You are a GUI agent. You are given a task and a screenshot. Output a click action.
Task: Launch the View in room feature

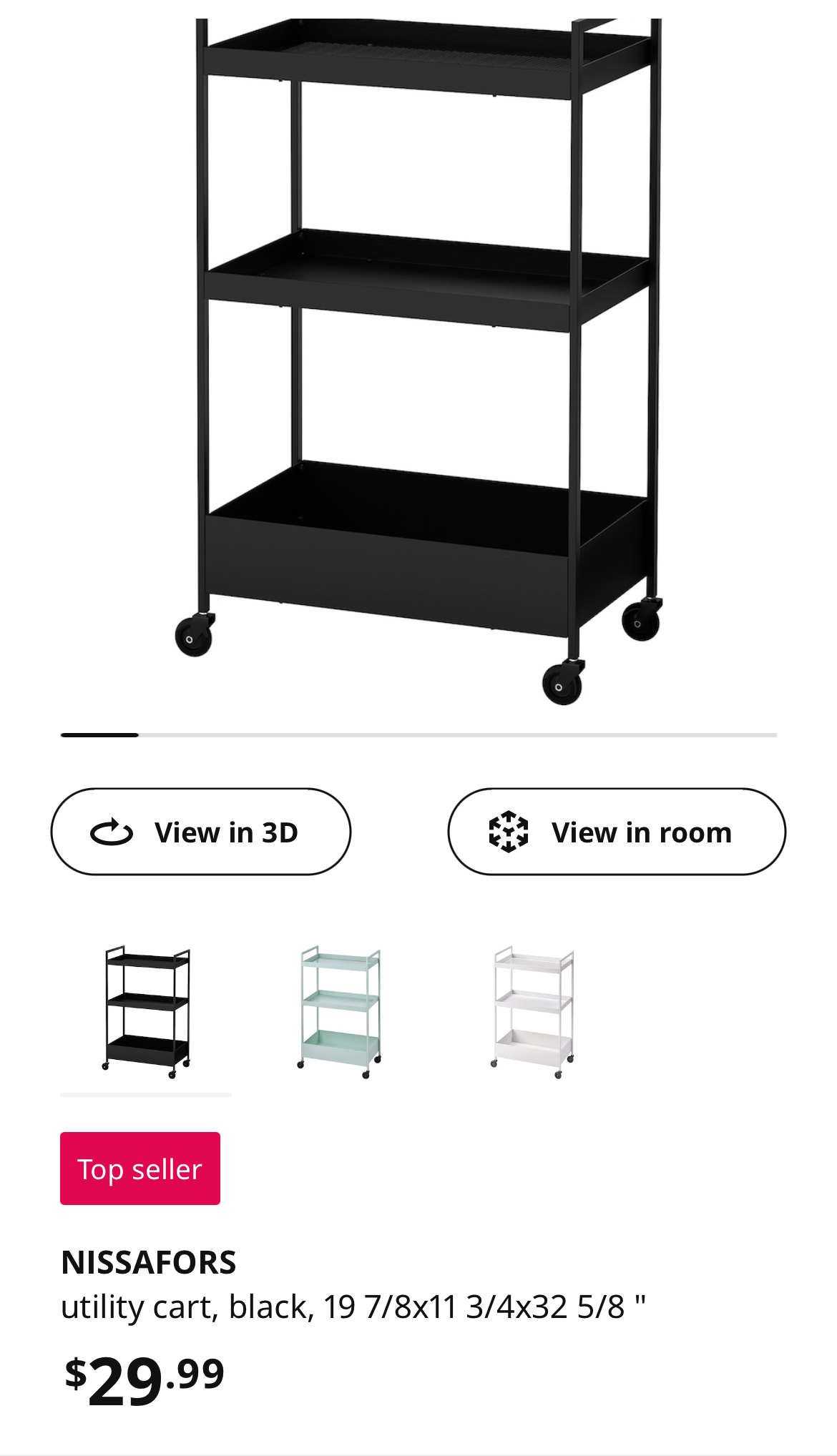click(x=617, y=832)
